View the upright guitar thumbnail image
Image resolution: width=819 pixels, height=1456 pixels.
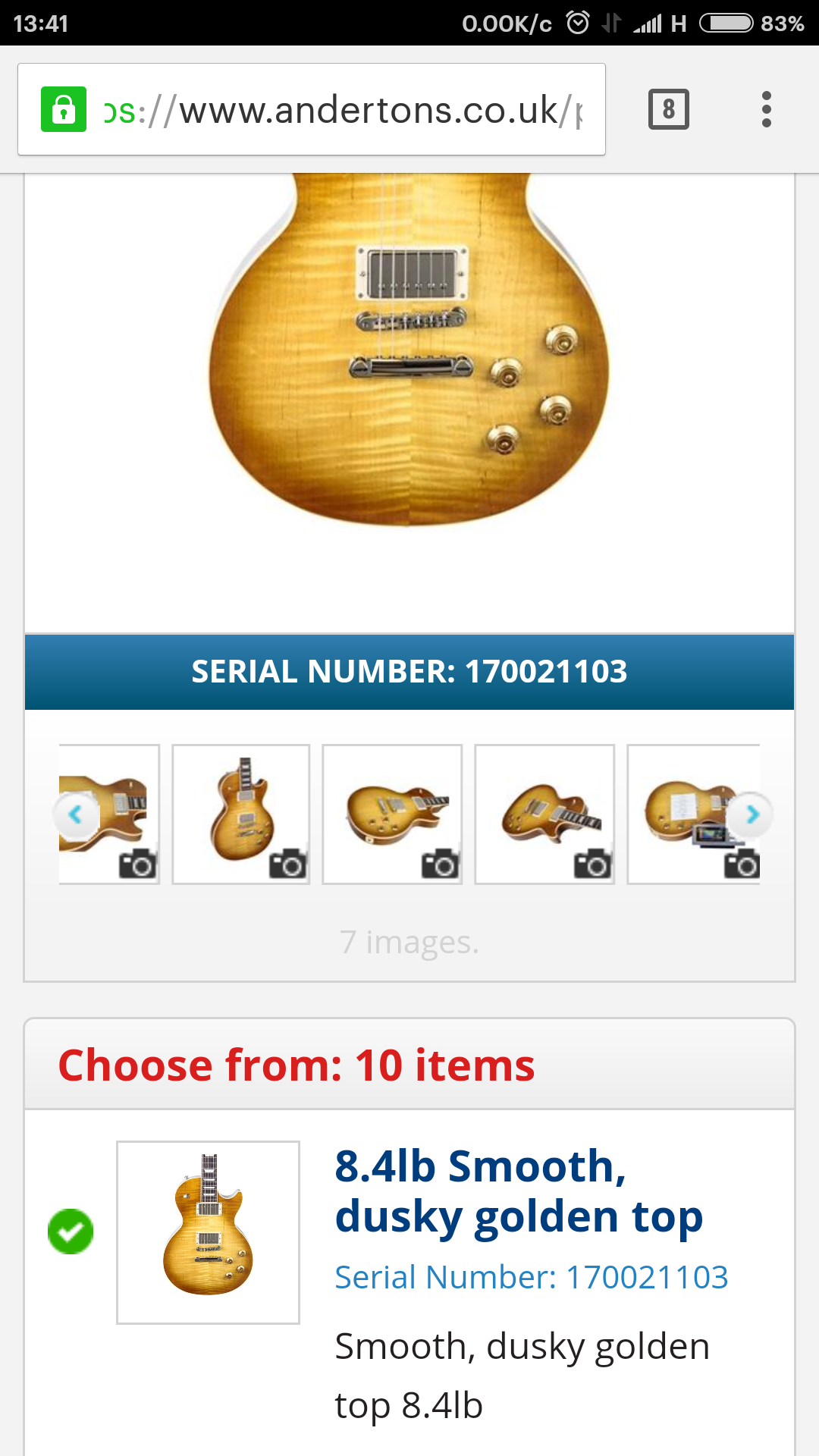[240, 814]
